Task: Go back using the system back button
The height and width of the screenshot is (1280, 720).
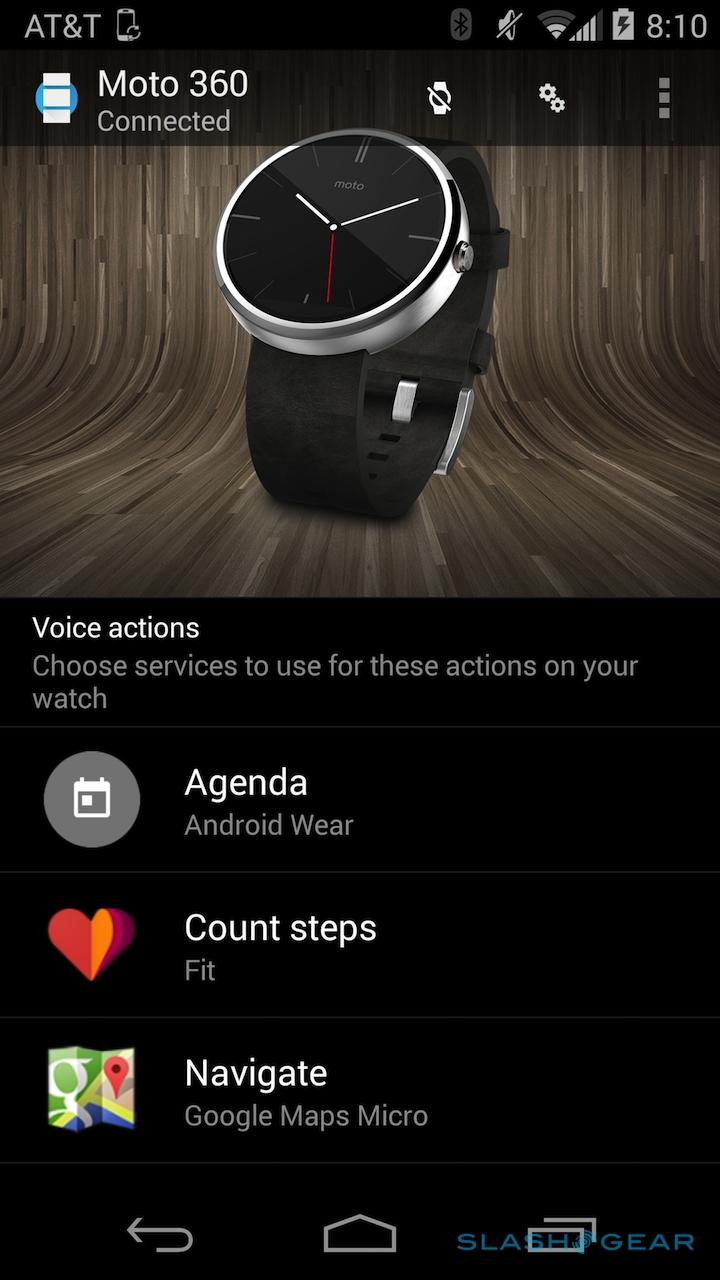Action: (159, 1234)
